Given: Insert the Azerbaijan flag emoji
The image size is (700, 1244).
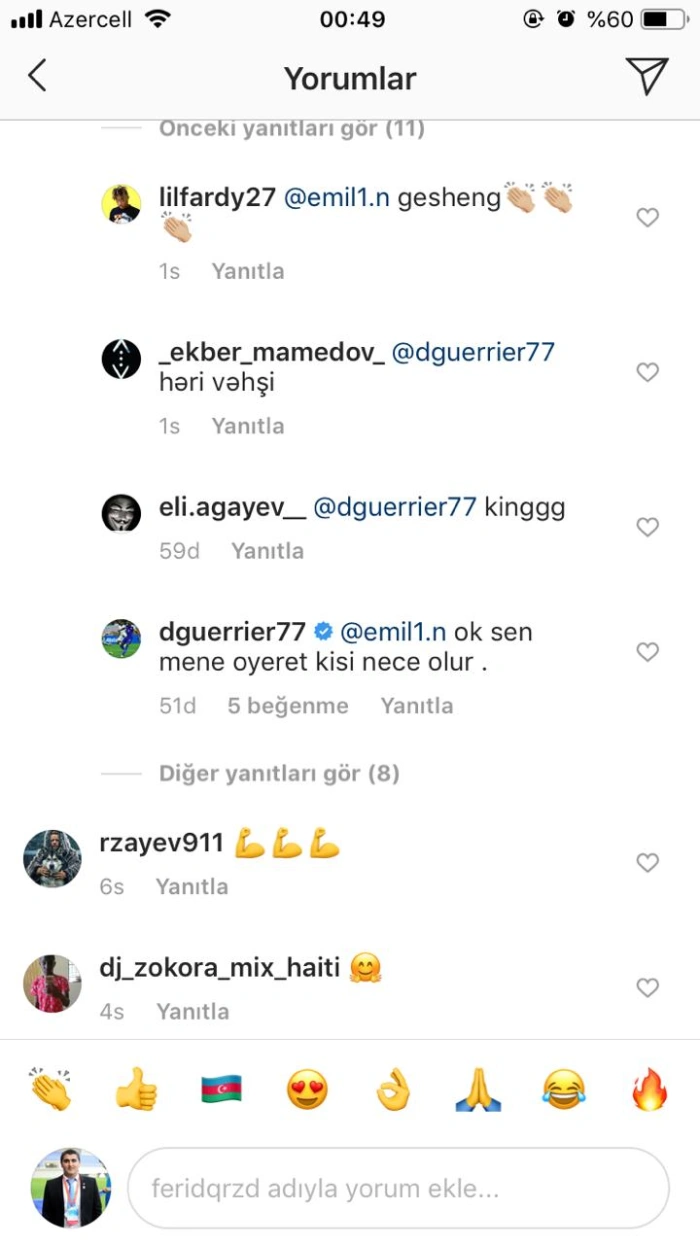Looking at the screenshot, I should [x=221, y=1090].
